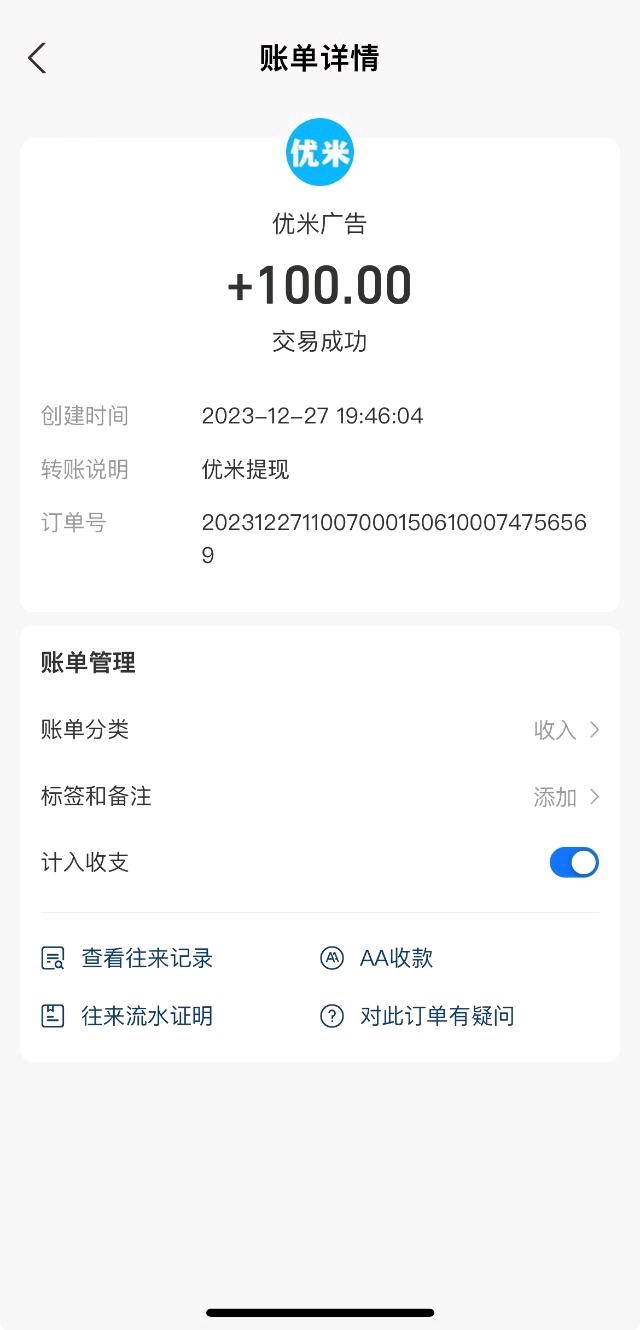
Task: Tap 查看往来记录
Action: tap(127, 958)
